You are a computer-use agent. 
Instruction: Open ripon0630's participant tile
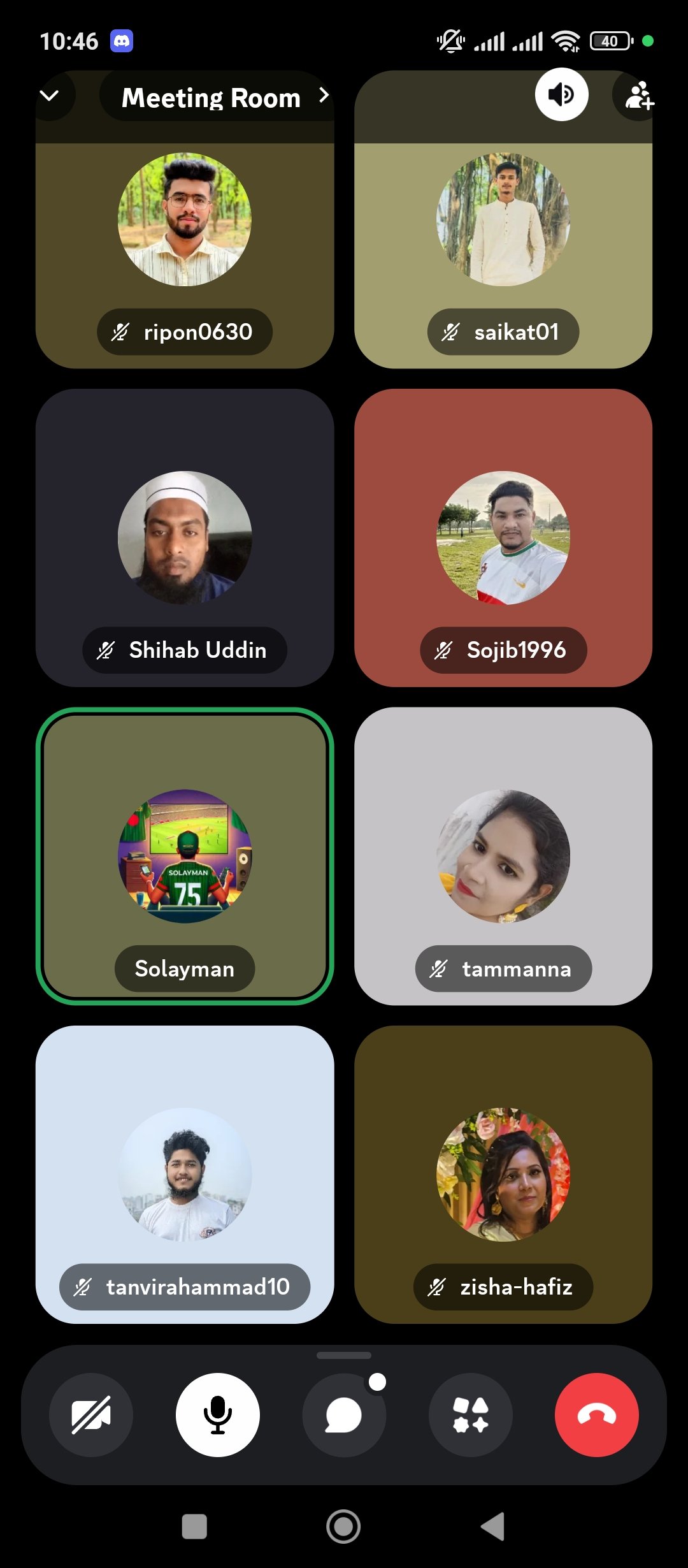(x=185, y=255)
